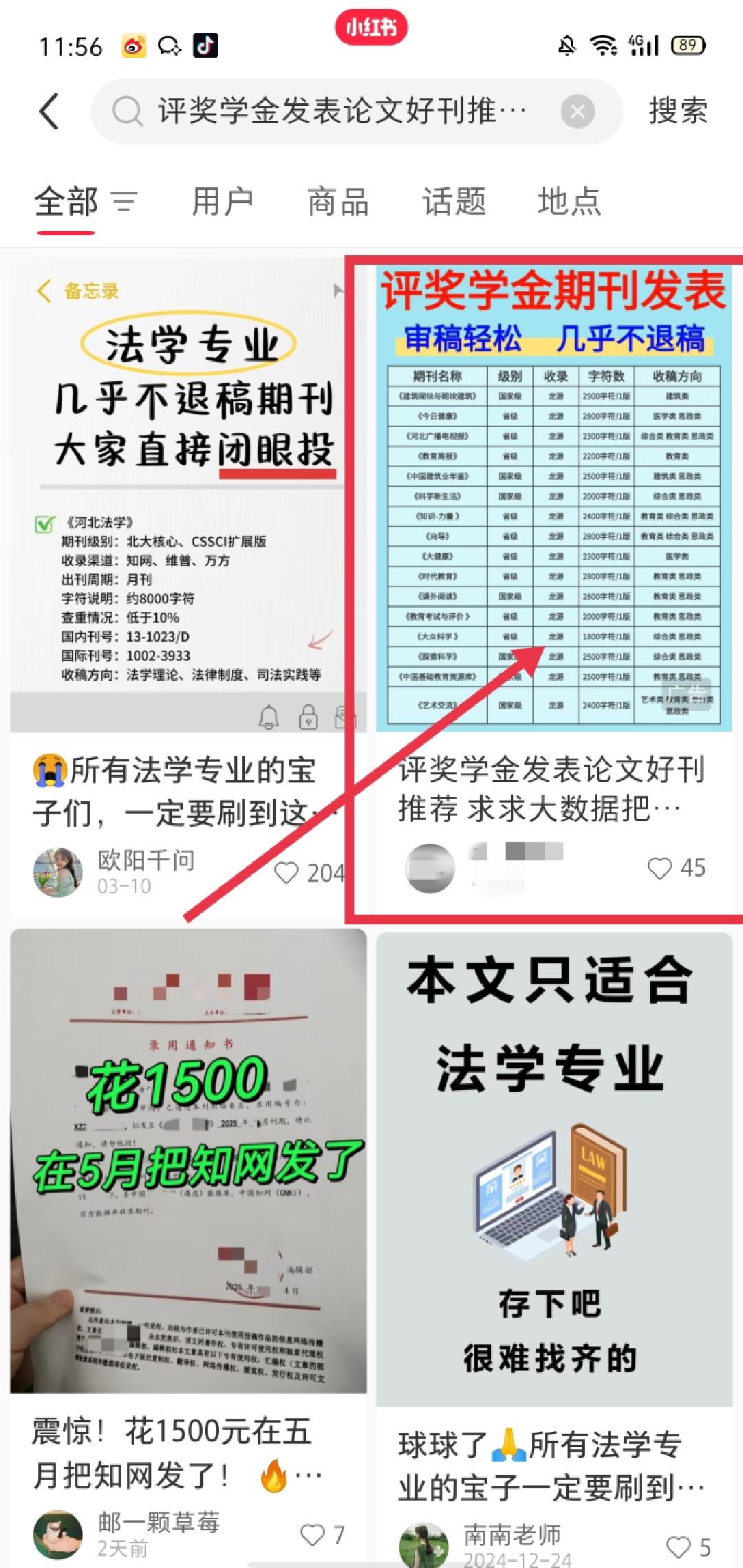
Task: Open the 花1500在5月把知网发了 post
Action: (x=188, y=1162)
